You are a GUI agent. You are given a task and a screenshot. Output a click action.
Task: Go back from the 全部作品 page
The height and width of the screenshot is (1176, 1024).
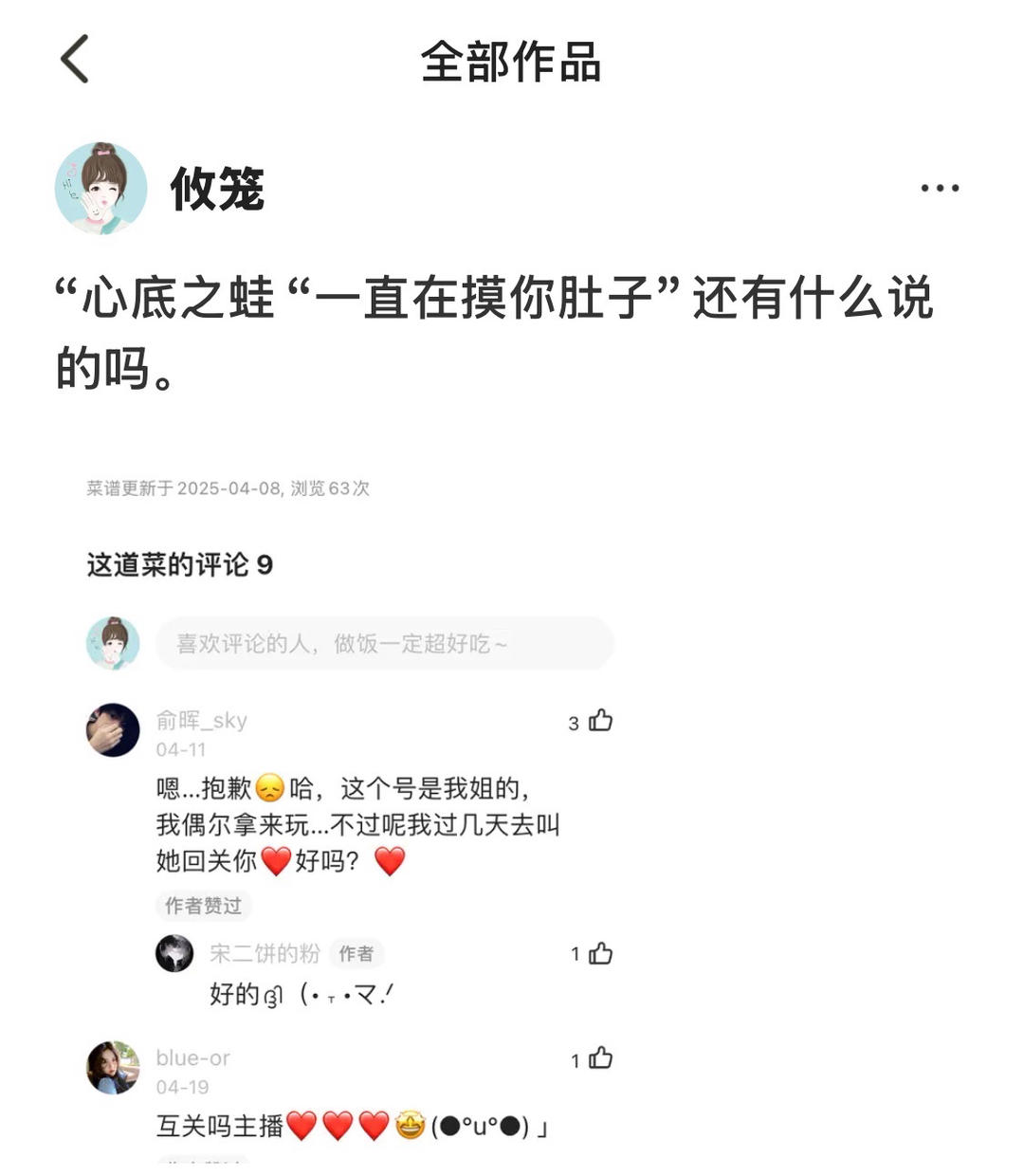coord(75,59)
